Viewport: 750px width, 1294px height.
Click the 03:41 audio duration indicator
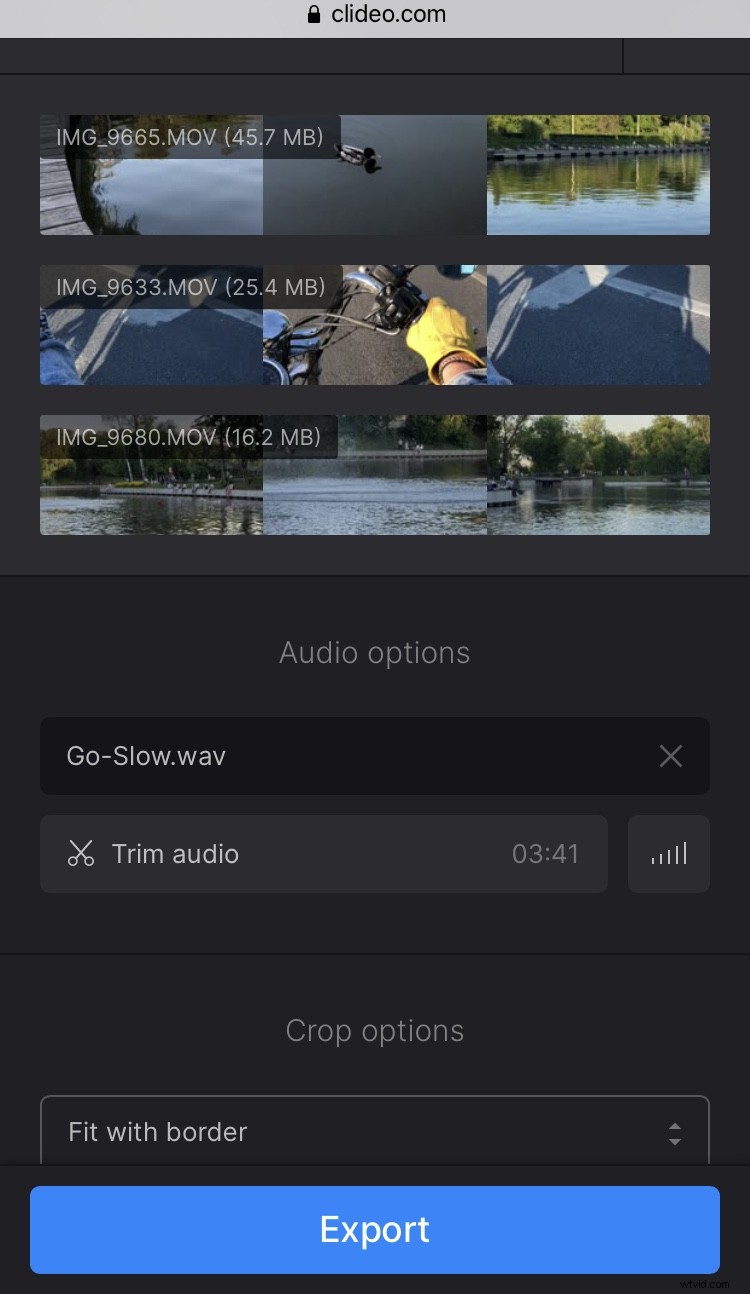pyautogui.click(x=546, y=854)
